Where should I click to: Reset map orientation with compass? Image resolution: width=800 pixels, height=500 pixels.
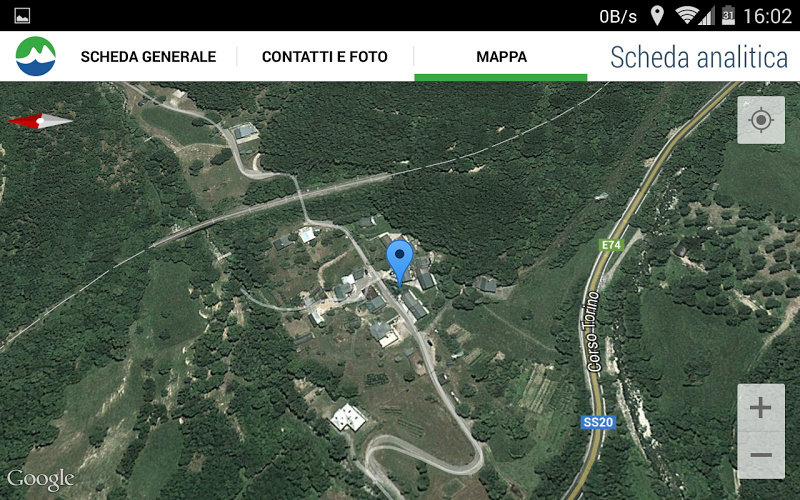click(x=40, y=121)
